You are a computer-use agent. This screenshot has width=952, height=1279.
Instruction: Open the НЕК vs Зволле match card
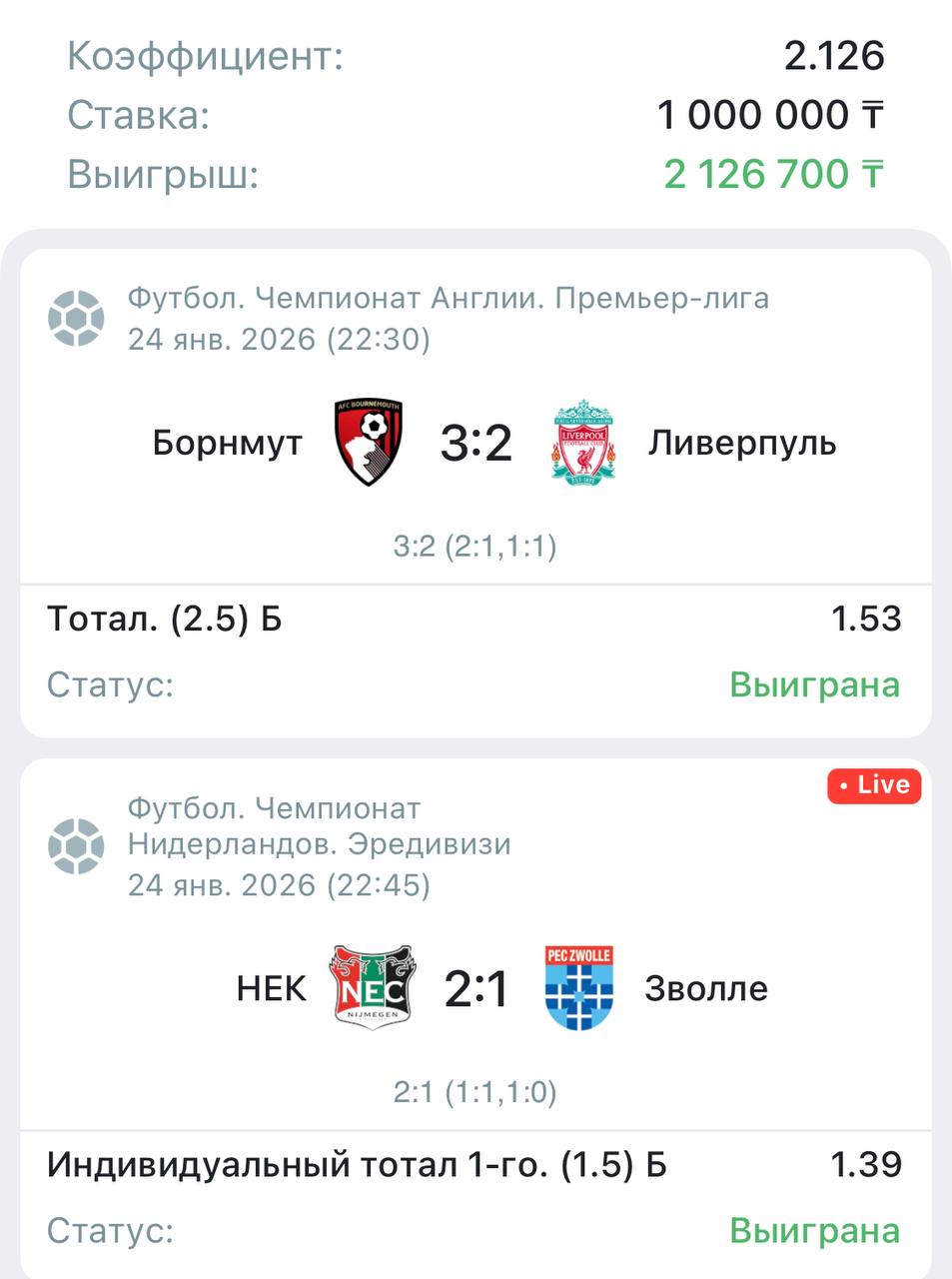[476, 988]
